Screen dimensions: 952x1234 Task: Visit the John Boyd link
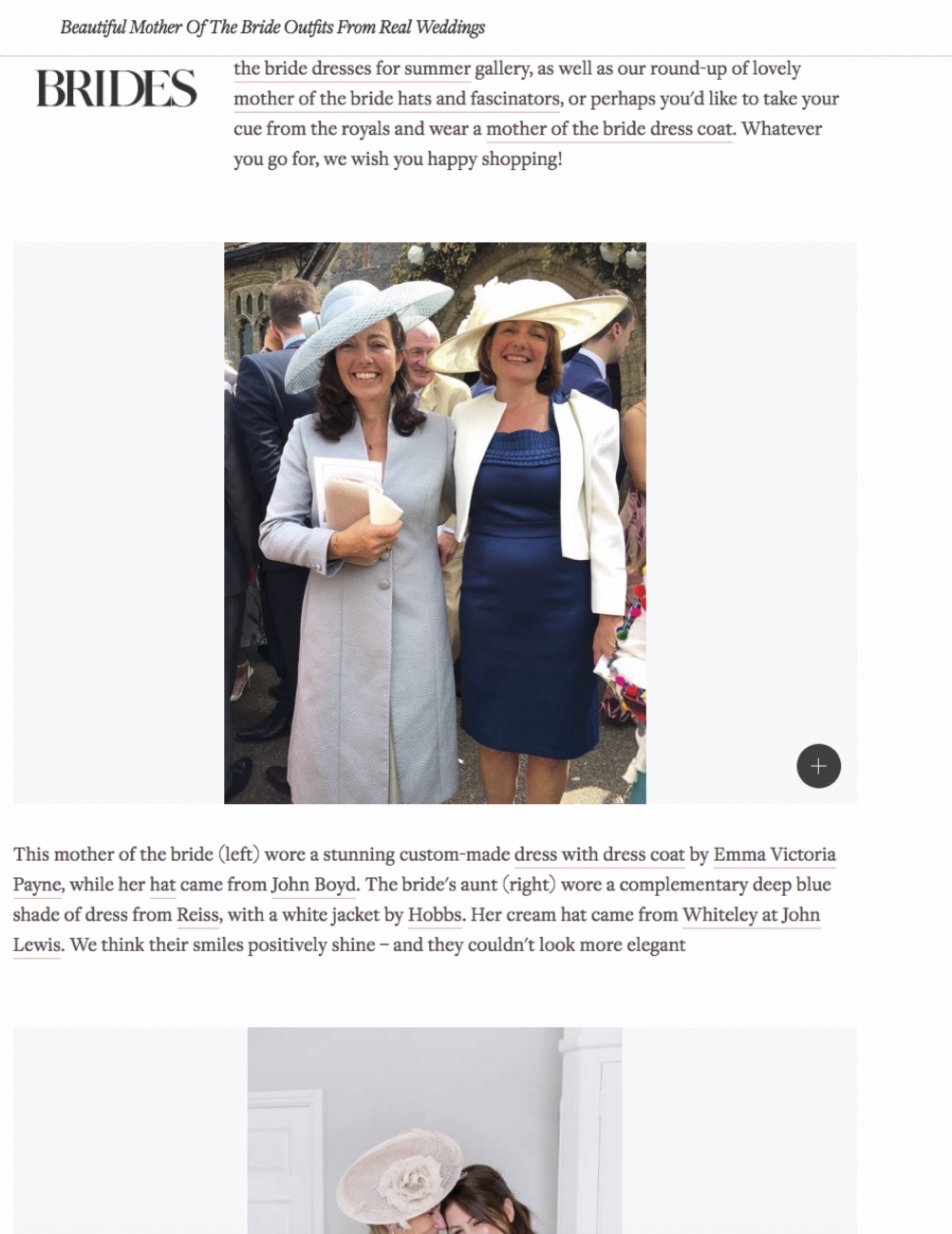pyautogui.click(x=313, y=885)
